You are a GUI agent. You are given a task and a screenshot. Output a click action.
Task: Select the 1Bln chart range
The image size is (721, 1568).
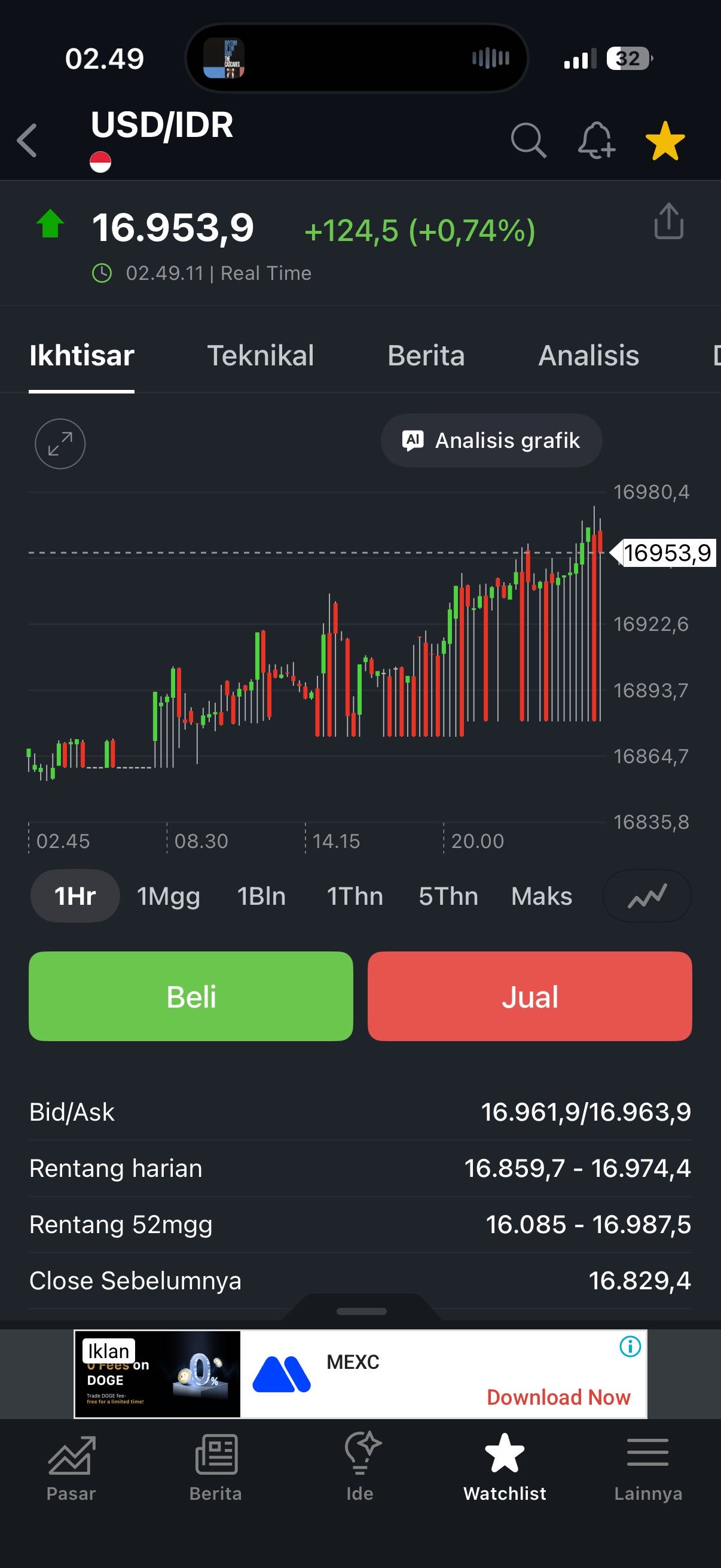(x=261, y=896)
